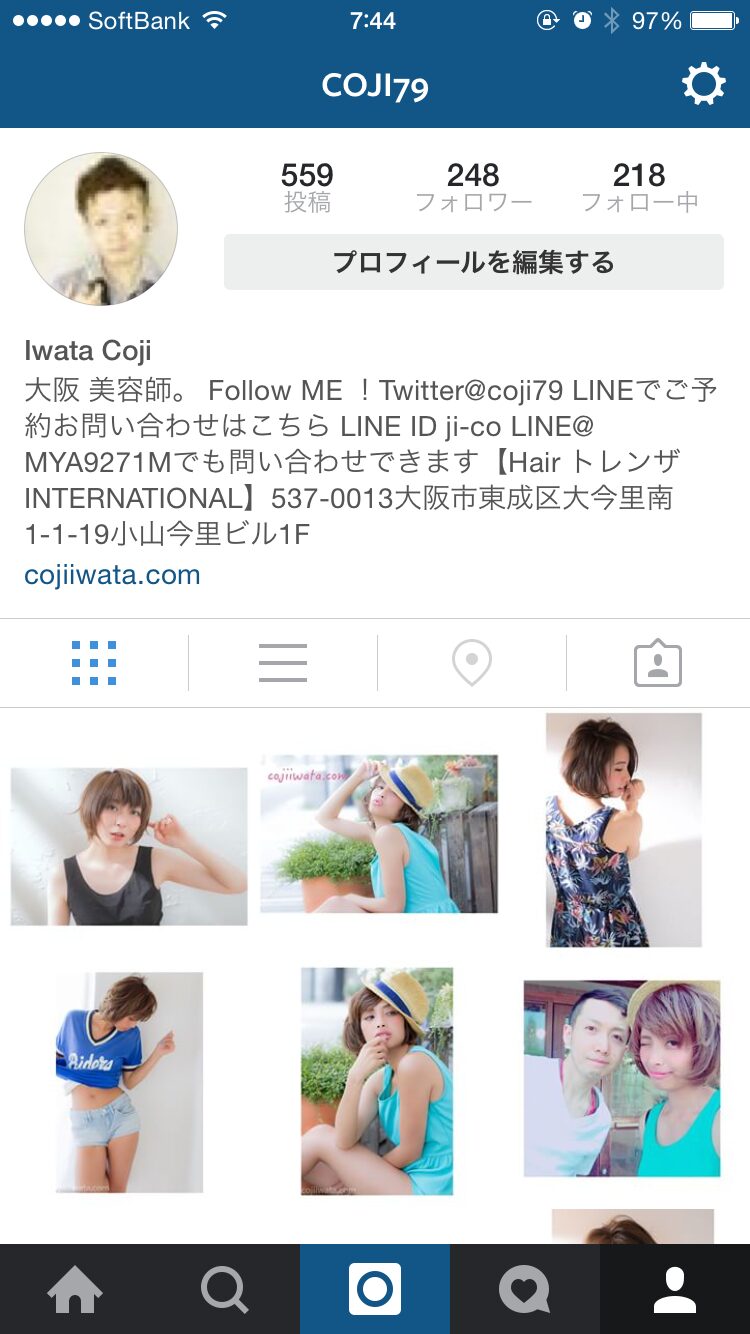View the 218 フォロー中 list
Viewport: 750px width, 1334px height.
tap(639, 187)
